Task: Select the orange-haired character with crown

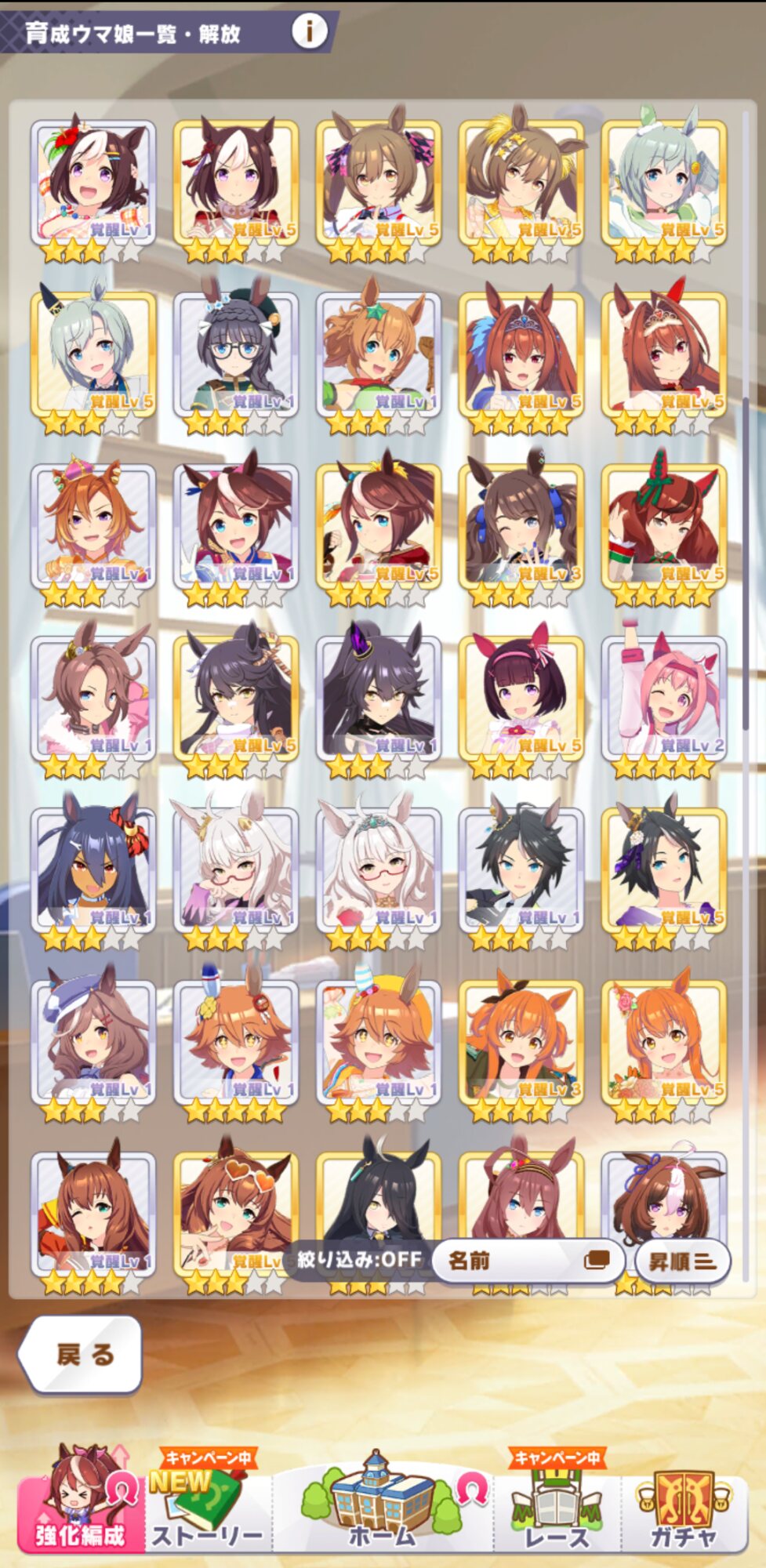Action: click(x=93, y=528)
